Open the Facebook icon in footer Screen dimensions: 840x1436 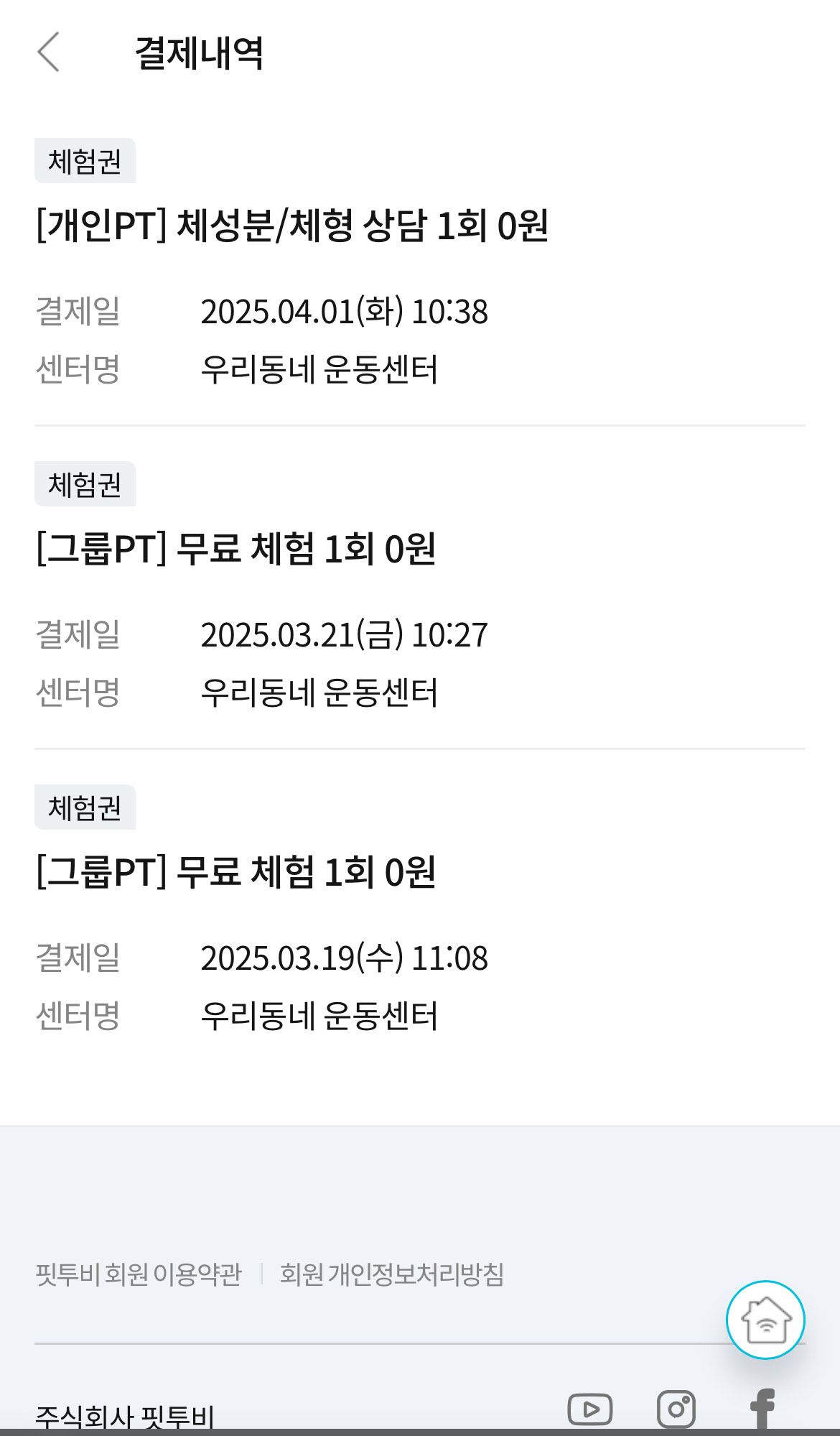tap(762, 1409)
